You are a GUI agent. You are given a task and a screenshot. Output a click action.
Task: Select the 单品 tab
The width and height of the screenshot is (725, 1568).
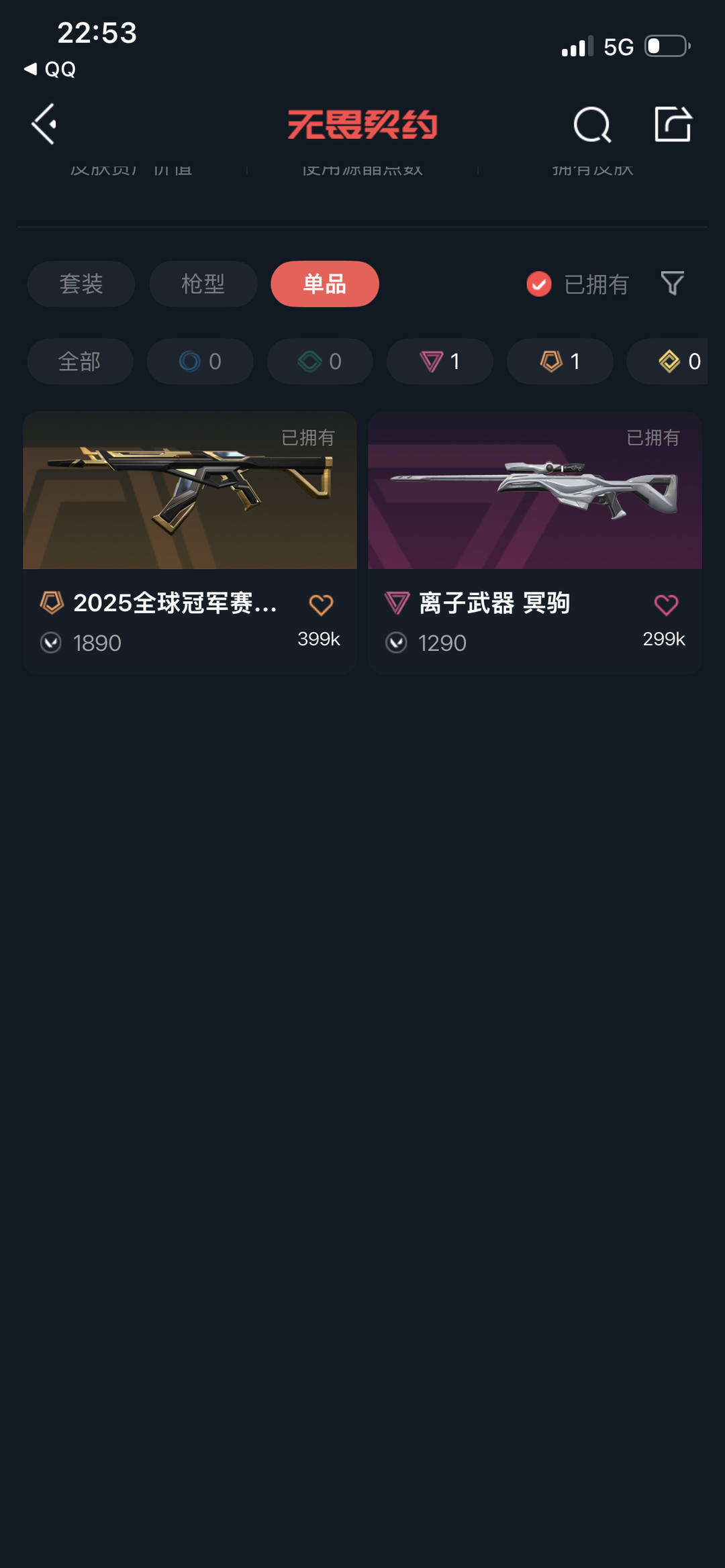[x=325, y=284]
